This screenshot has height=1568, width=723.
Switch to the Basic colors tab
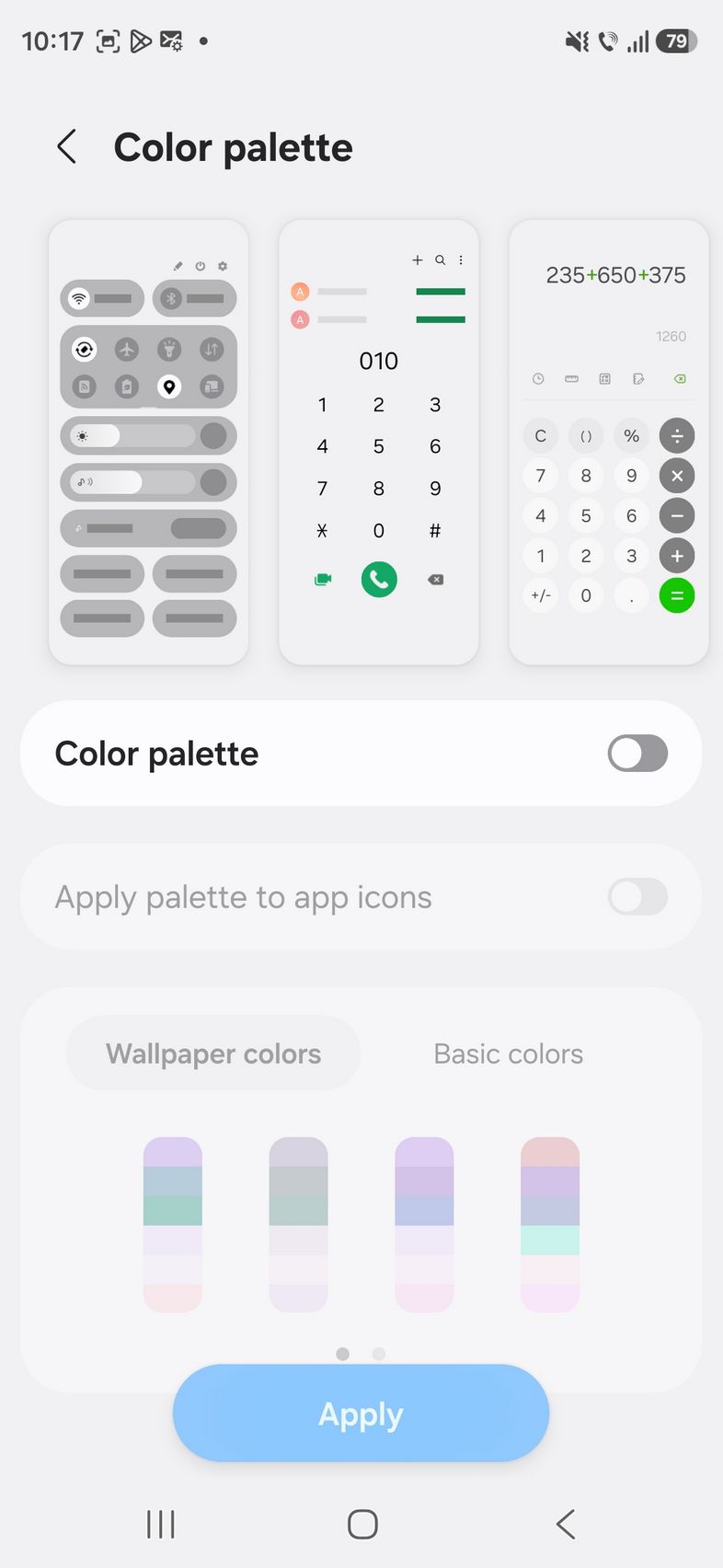(508, 1054)
